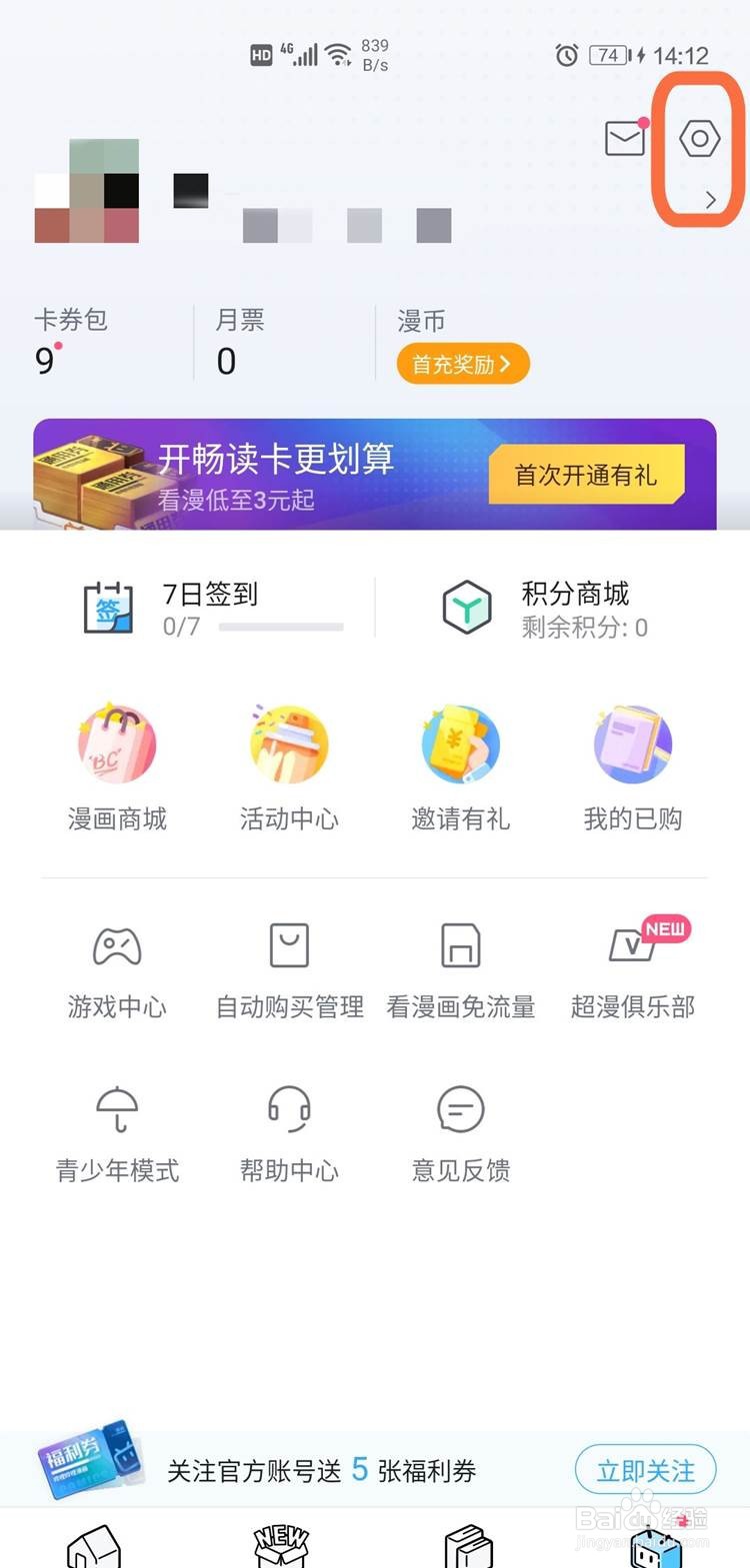Open the settings hexagon icon
750x1568 pixels.
(699, 139)
